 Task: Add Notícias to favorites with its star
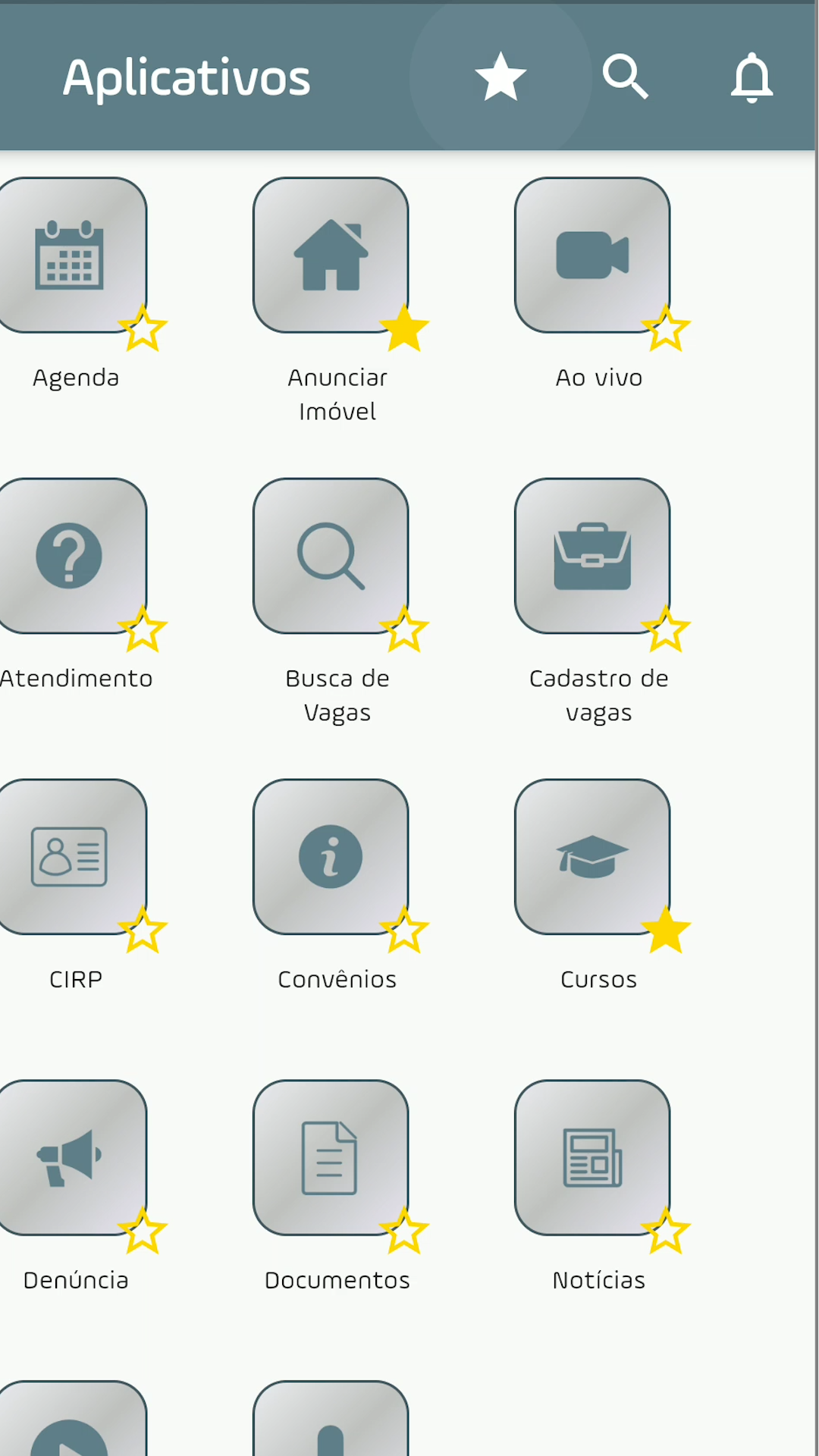(x=666, y=1231)
